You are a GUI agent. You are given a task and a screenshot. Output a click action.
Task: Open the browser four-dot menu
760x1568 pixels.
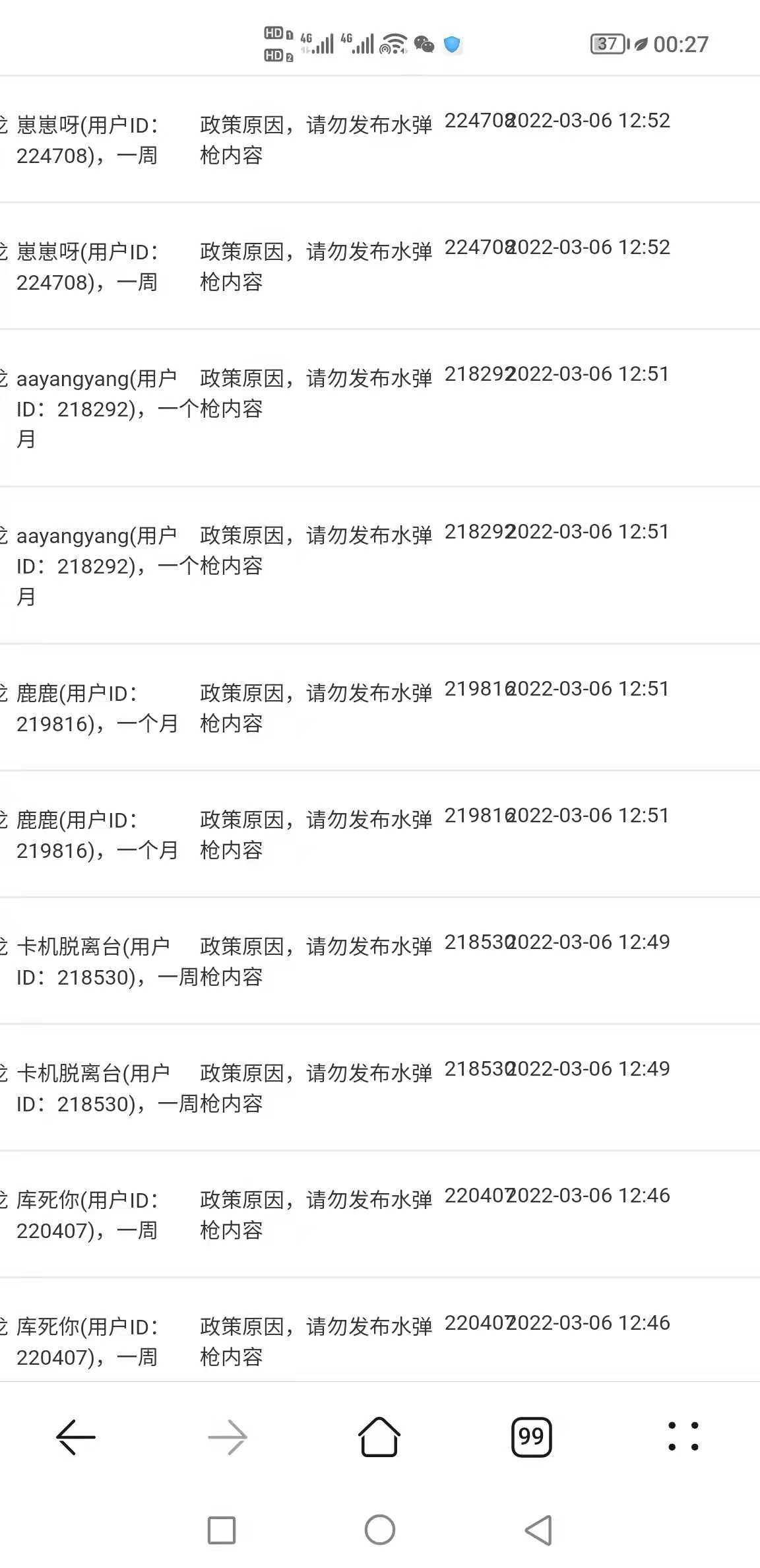click(x=683, y=1437)
